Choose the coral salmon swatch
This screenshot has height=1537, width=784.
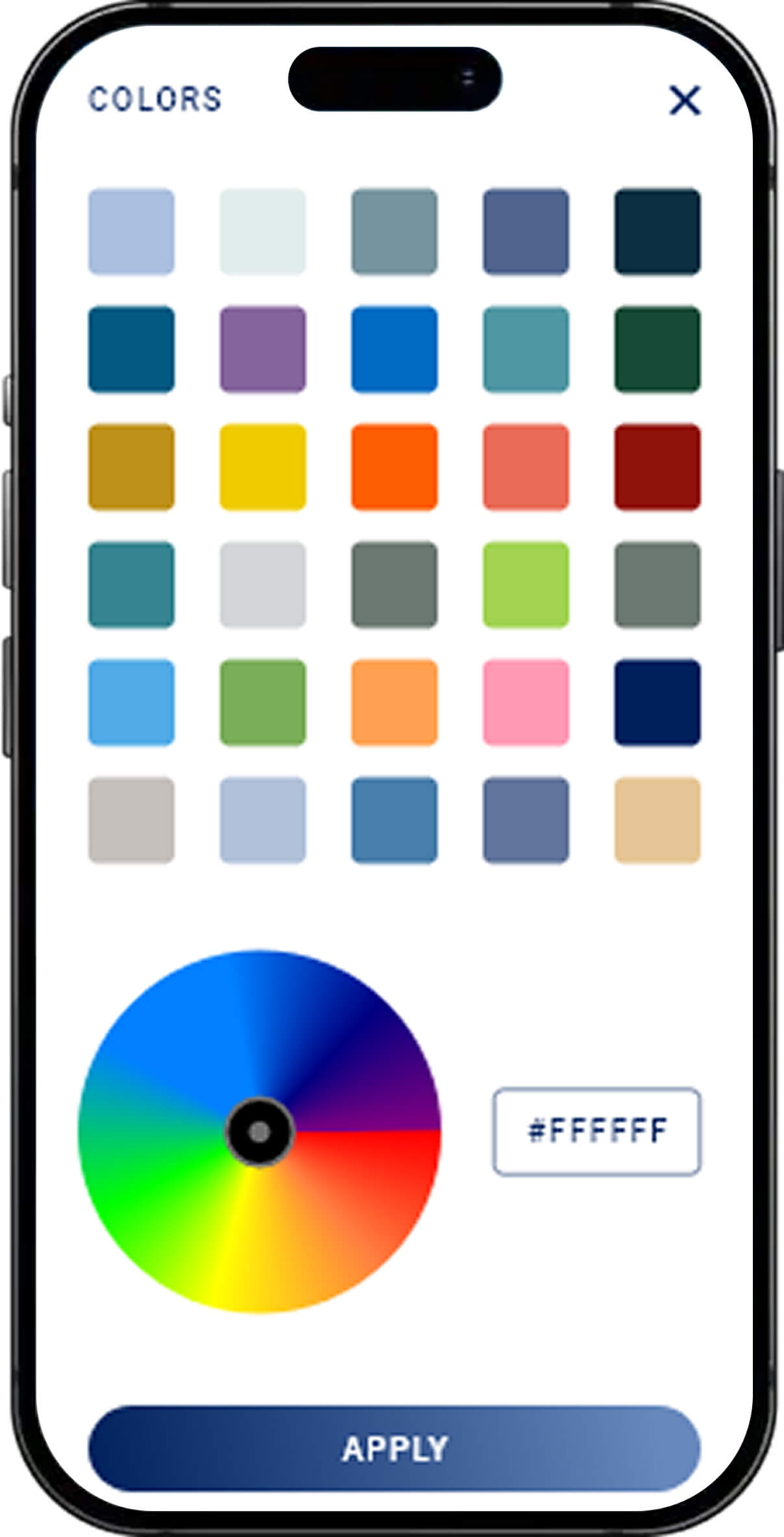(x=526, y=467)
